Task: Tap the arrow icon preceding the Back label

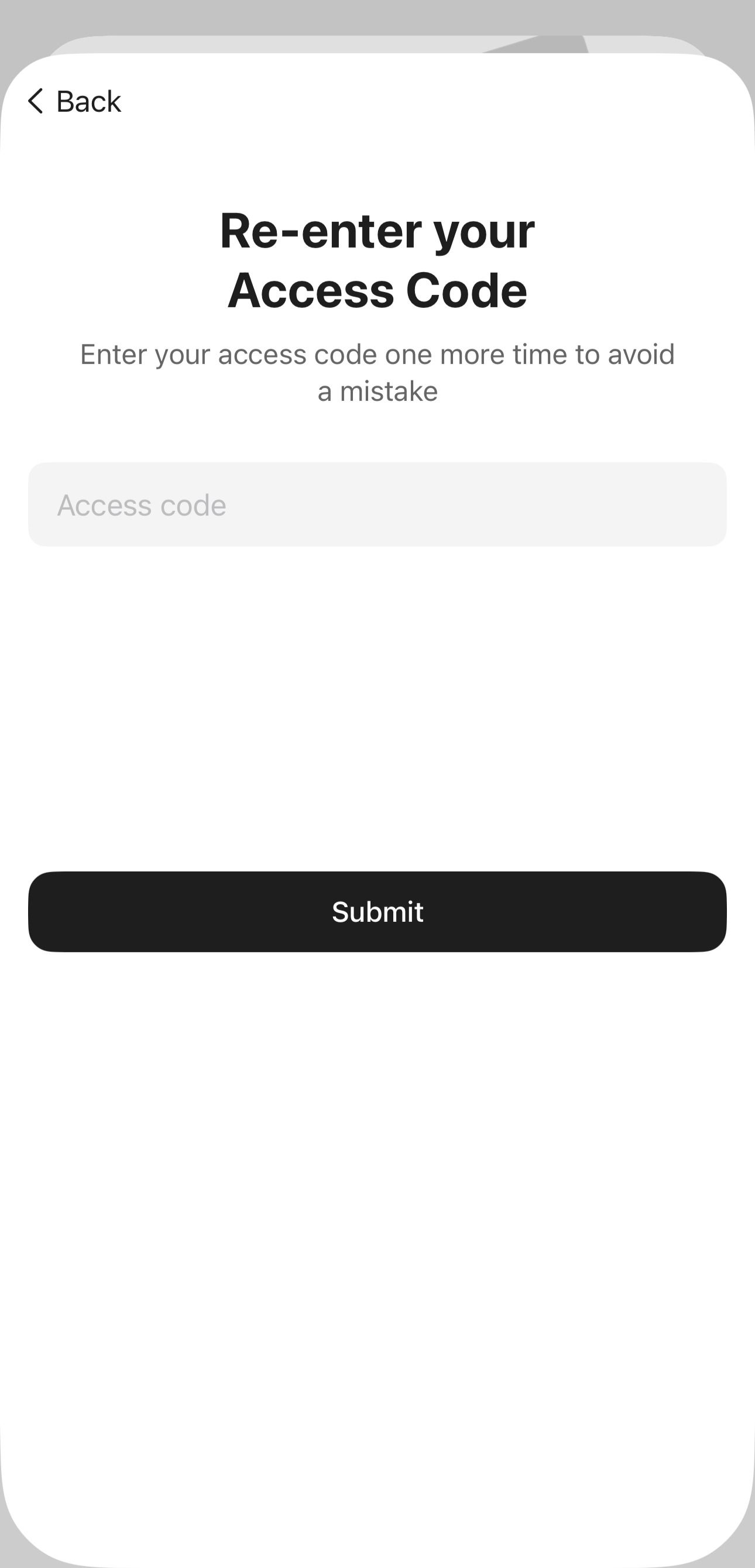Action: pyautogui.click(x=36, y=101)
